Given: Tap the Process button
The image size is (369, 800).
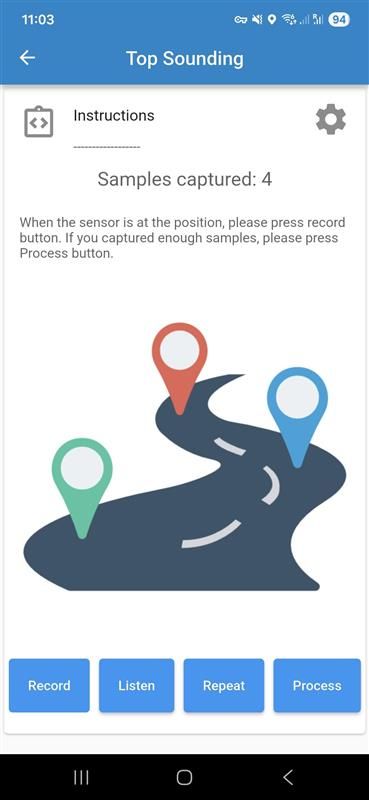Looking at the screenshot, I should tap(317, 685).
